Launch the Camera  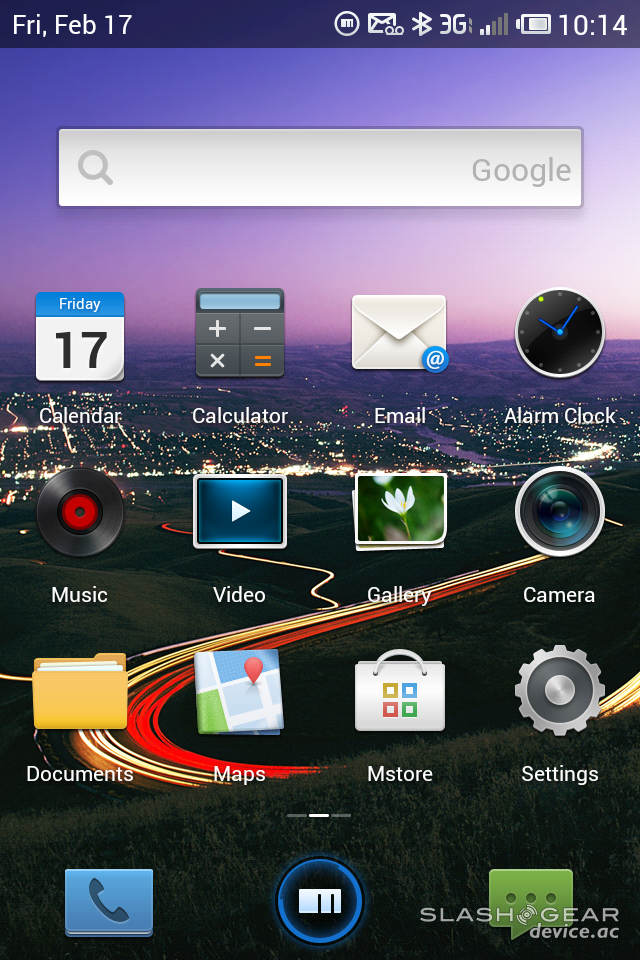(x=559, y=512)
